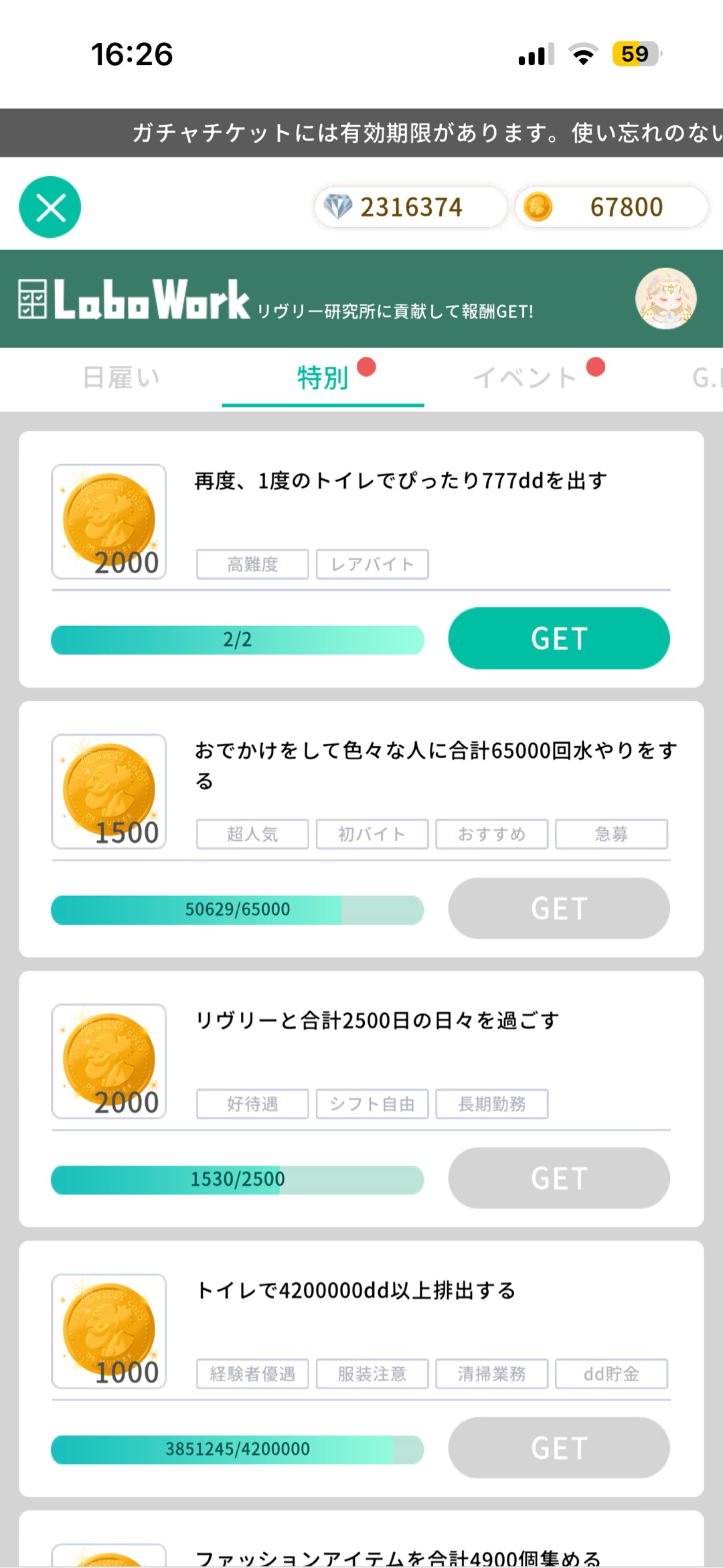Tap GET on the 2500日 task
Image resolution: width=723 pixels, height=1568 pixels.
(x=559, y=1178)
